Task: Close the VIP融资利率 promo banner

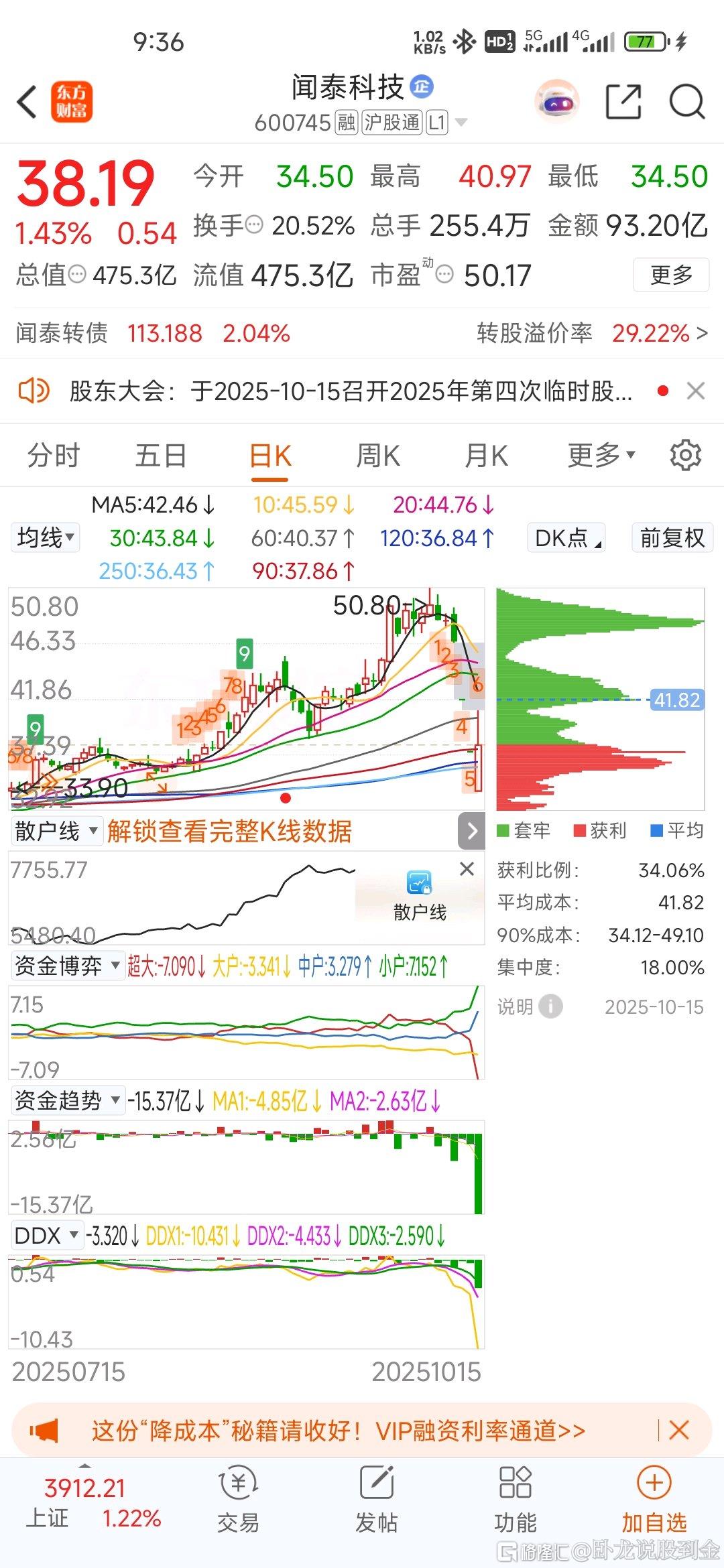Action: [x=679, y=1430]
